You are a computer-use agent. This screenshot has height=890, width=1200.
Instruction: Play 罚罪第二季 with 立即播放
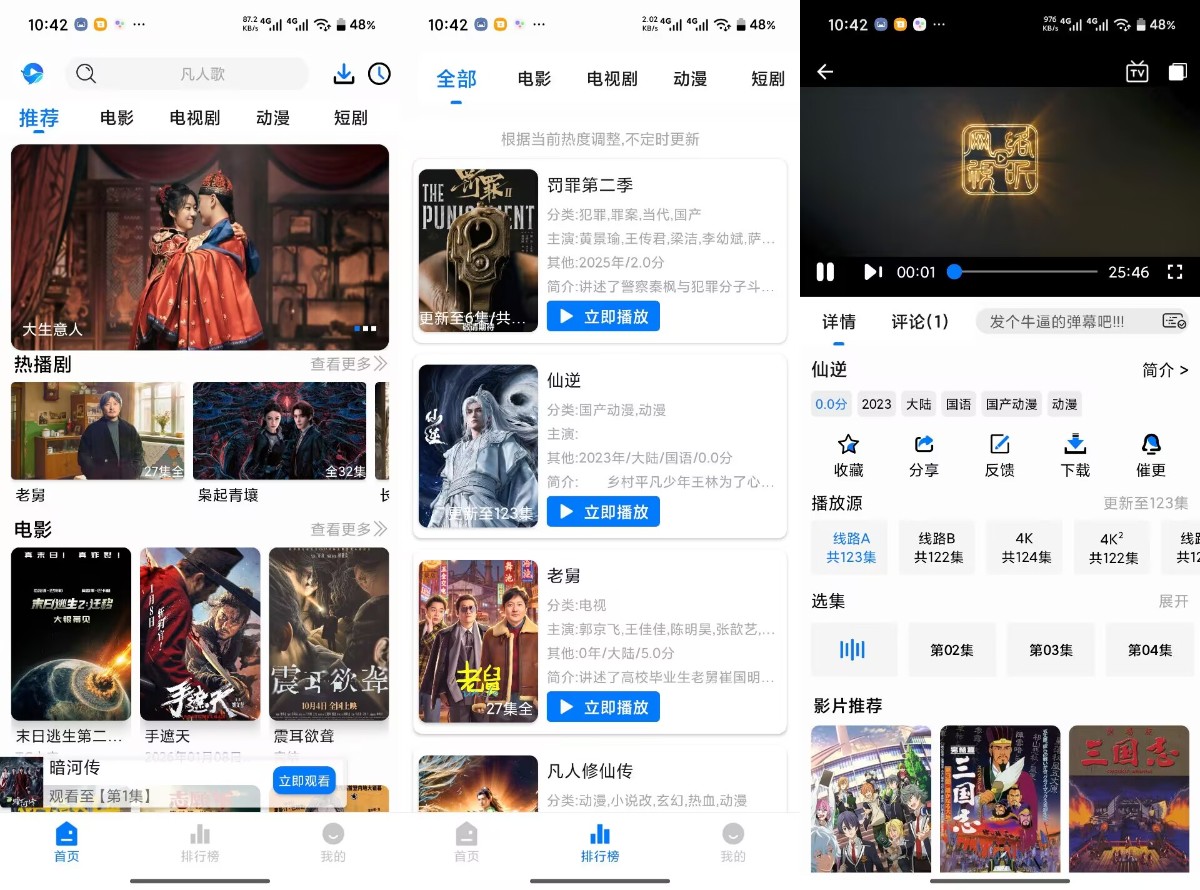coord(603,317)
